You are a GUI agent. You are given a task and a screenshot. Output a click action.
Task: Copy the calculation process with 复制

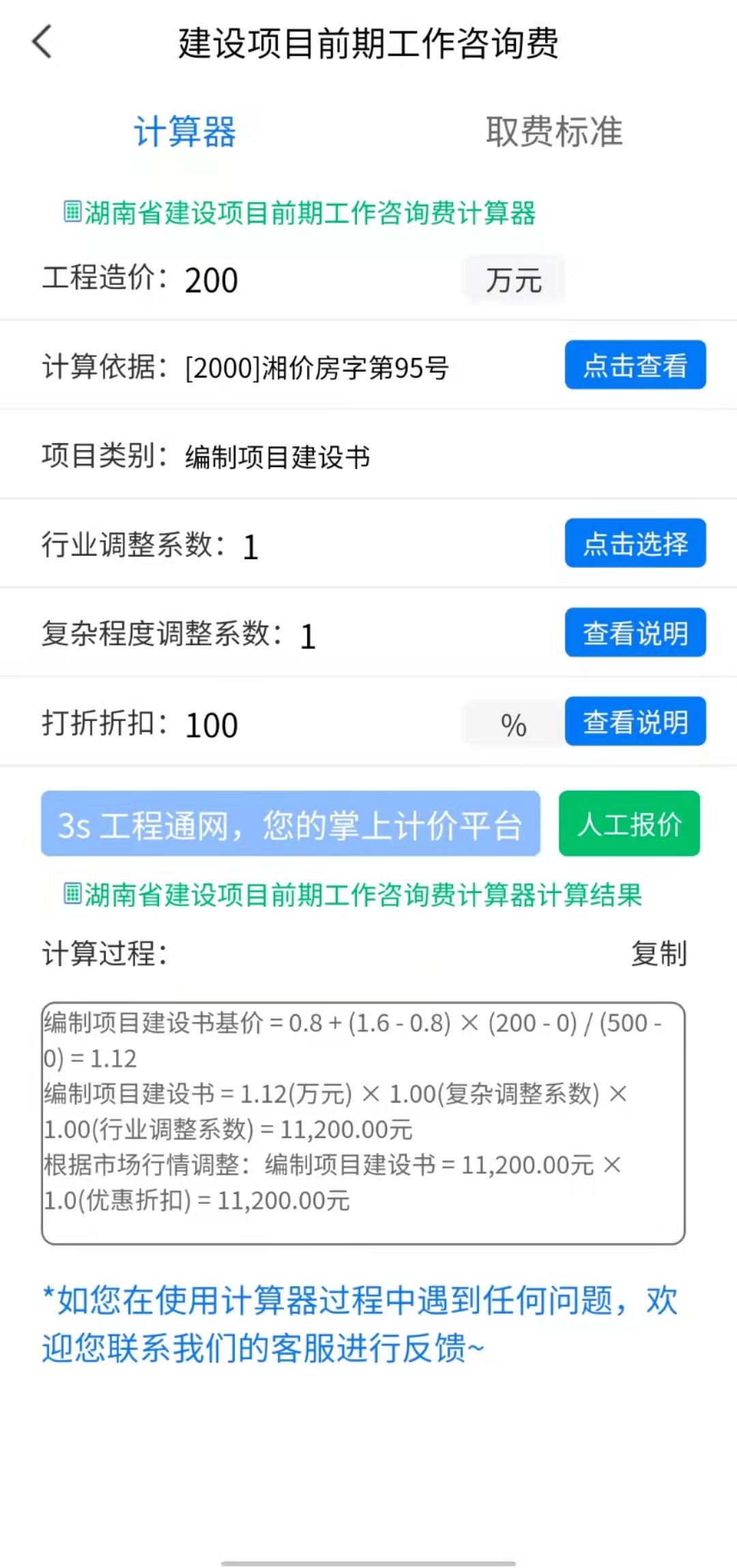(x=659, y=955)
